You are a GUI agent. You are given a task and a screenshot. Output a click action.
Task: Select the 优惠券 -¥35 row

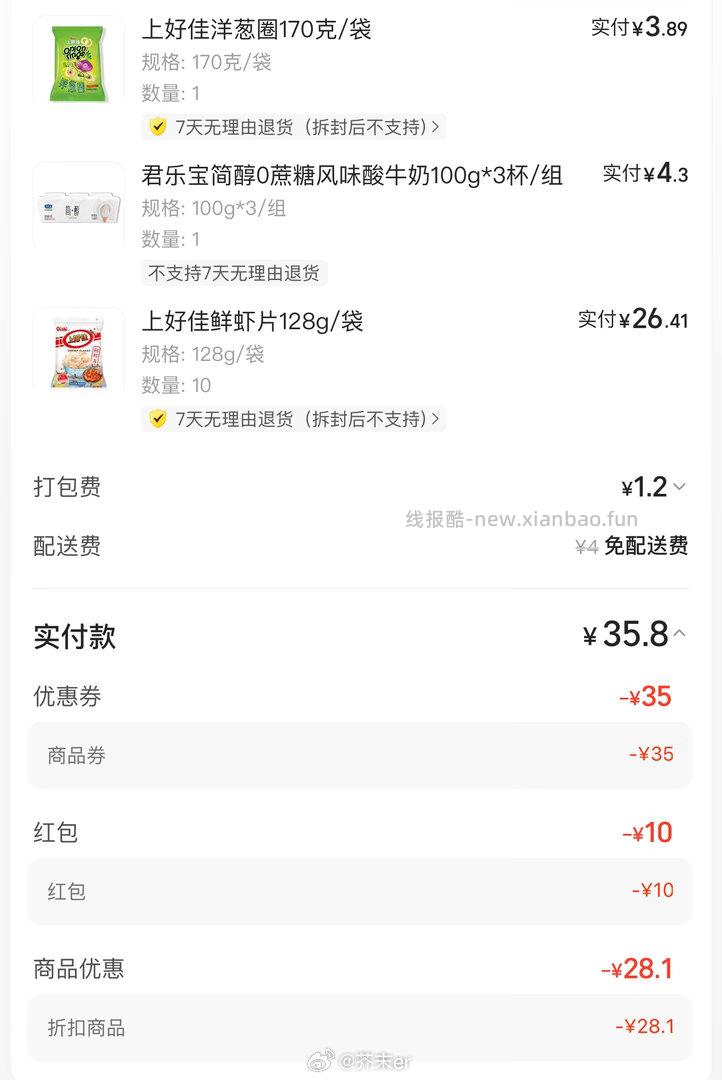(360, 696)
